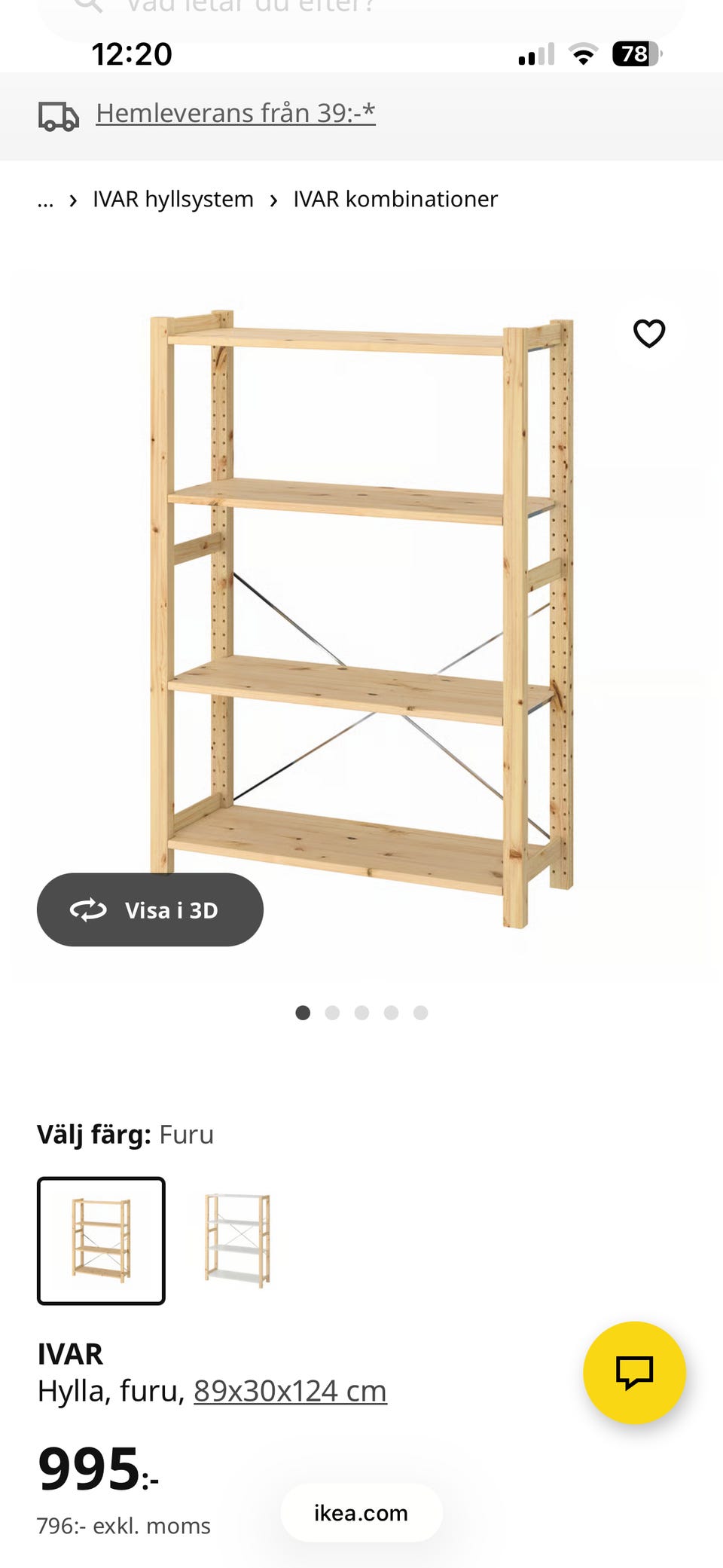Select the Furu color option

click(x=101, y=1240)
